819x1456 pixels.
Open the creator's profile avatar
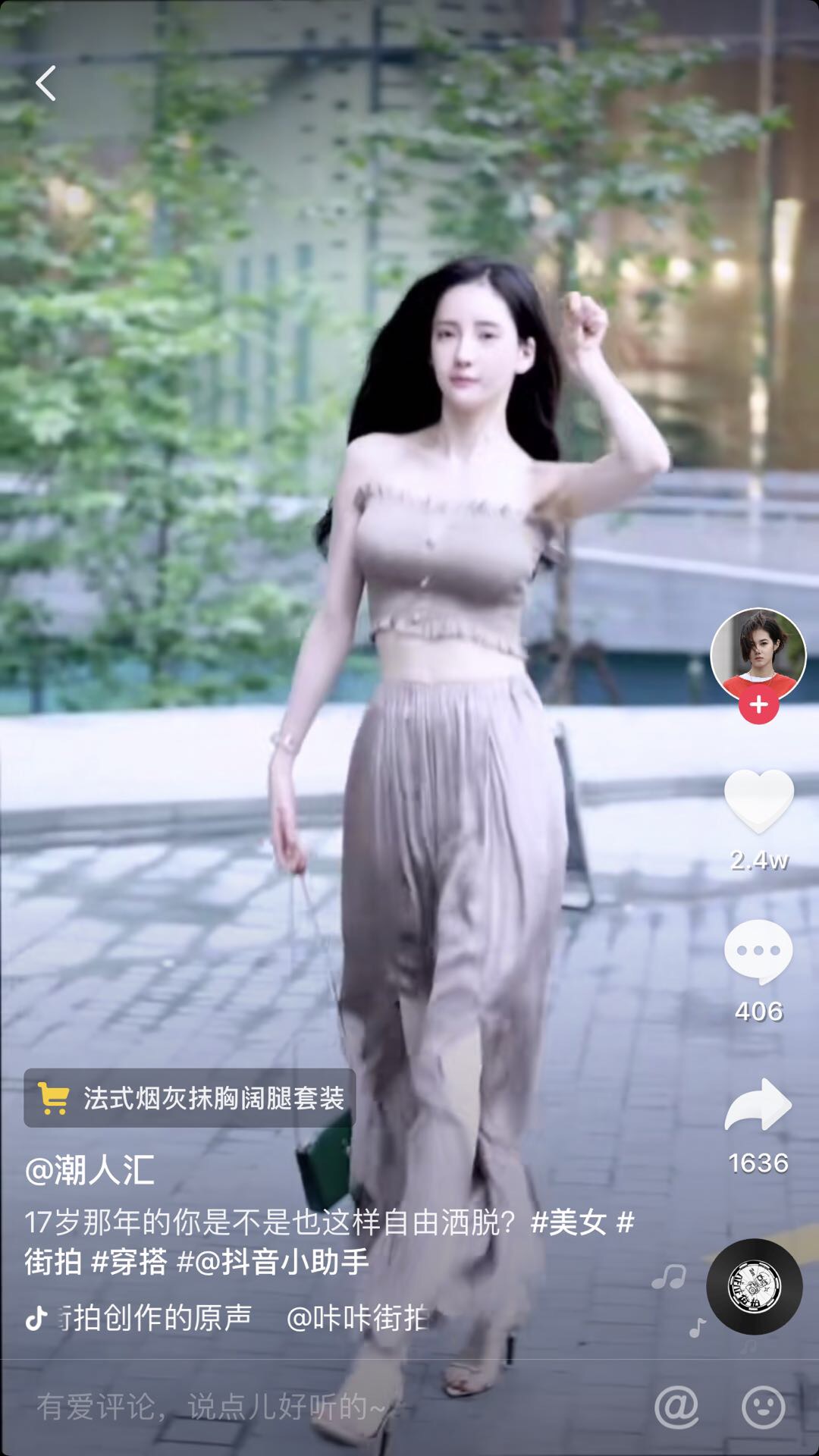758,654
